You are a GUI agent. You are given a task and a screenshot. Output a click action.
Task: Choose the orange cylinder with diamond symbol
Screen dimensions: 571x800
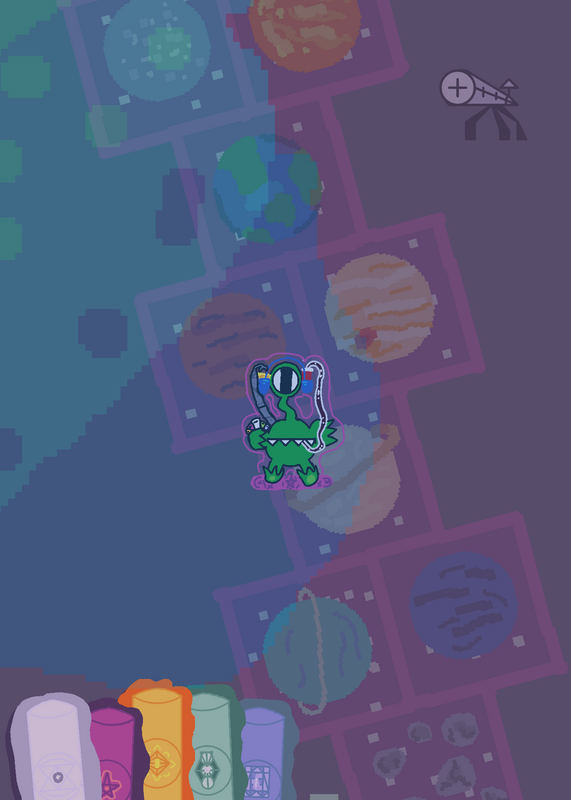click(158, 742)
